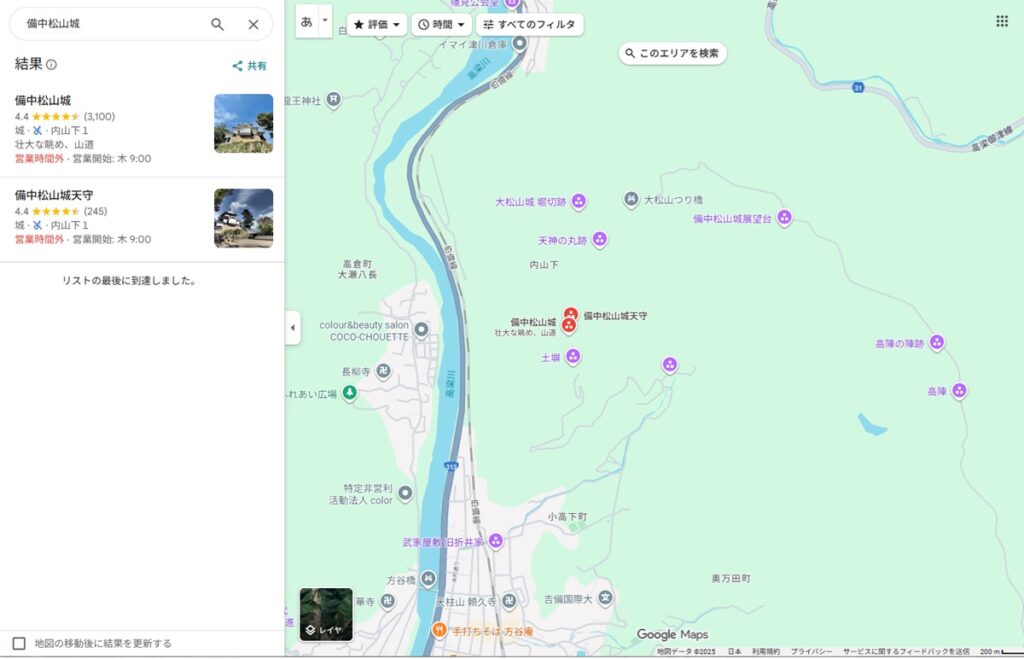Clear the search with the X icon
Screen dimensions: 1024x659
(253, 24)
